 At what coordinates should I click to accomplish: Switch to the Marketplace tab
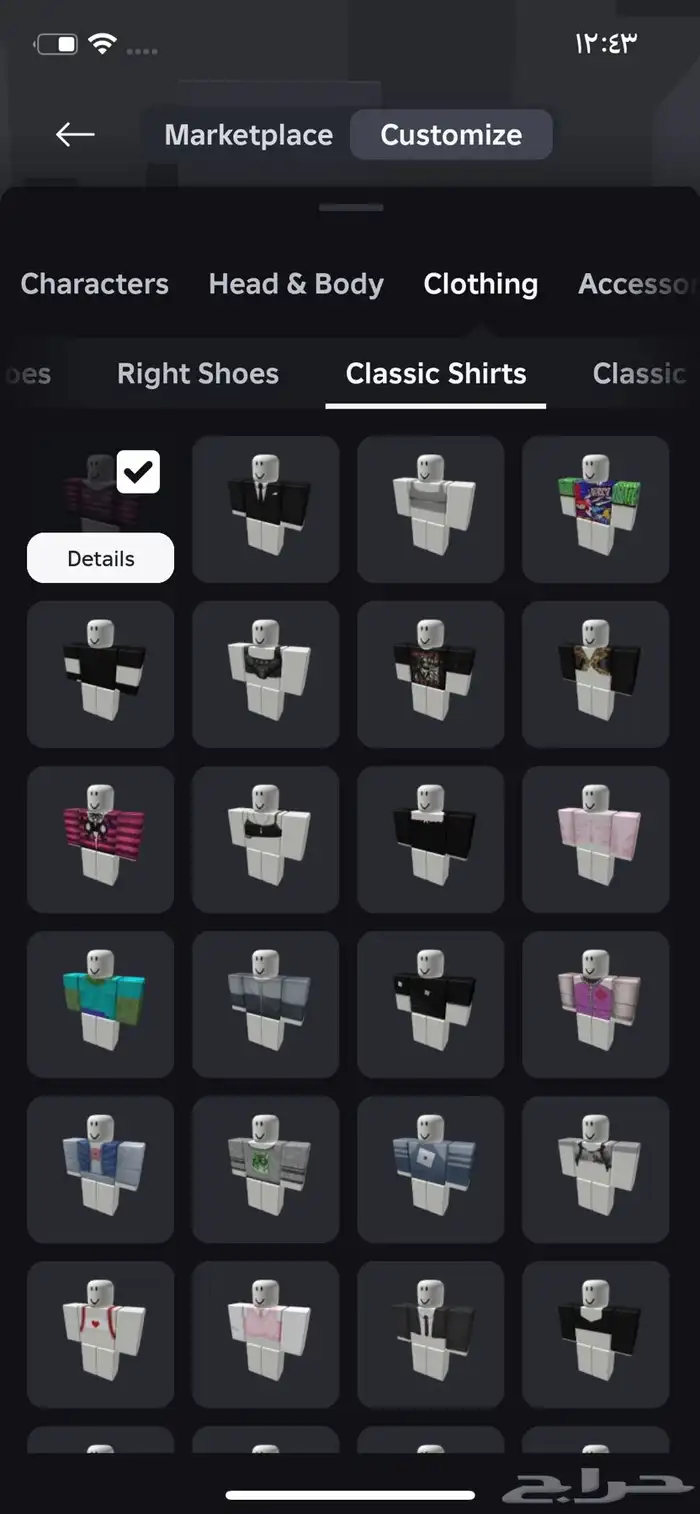click(248, 135)
